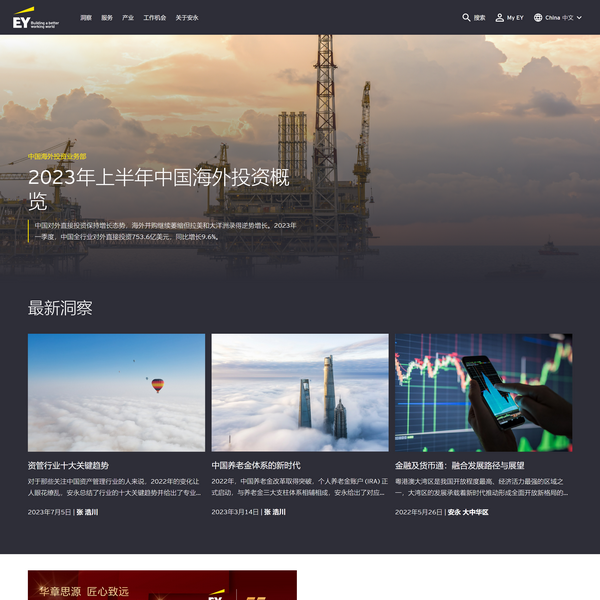The height and width of the screenshot is (600, 600).
Task: Open the 2023年上半年中国海外投资概览 headline
Action: click(x=158, y=189)
